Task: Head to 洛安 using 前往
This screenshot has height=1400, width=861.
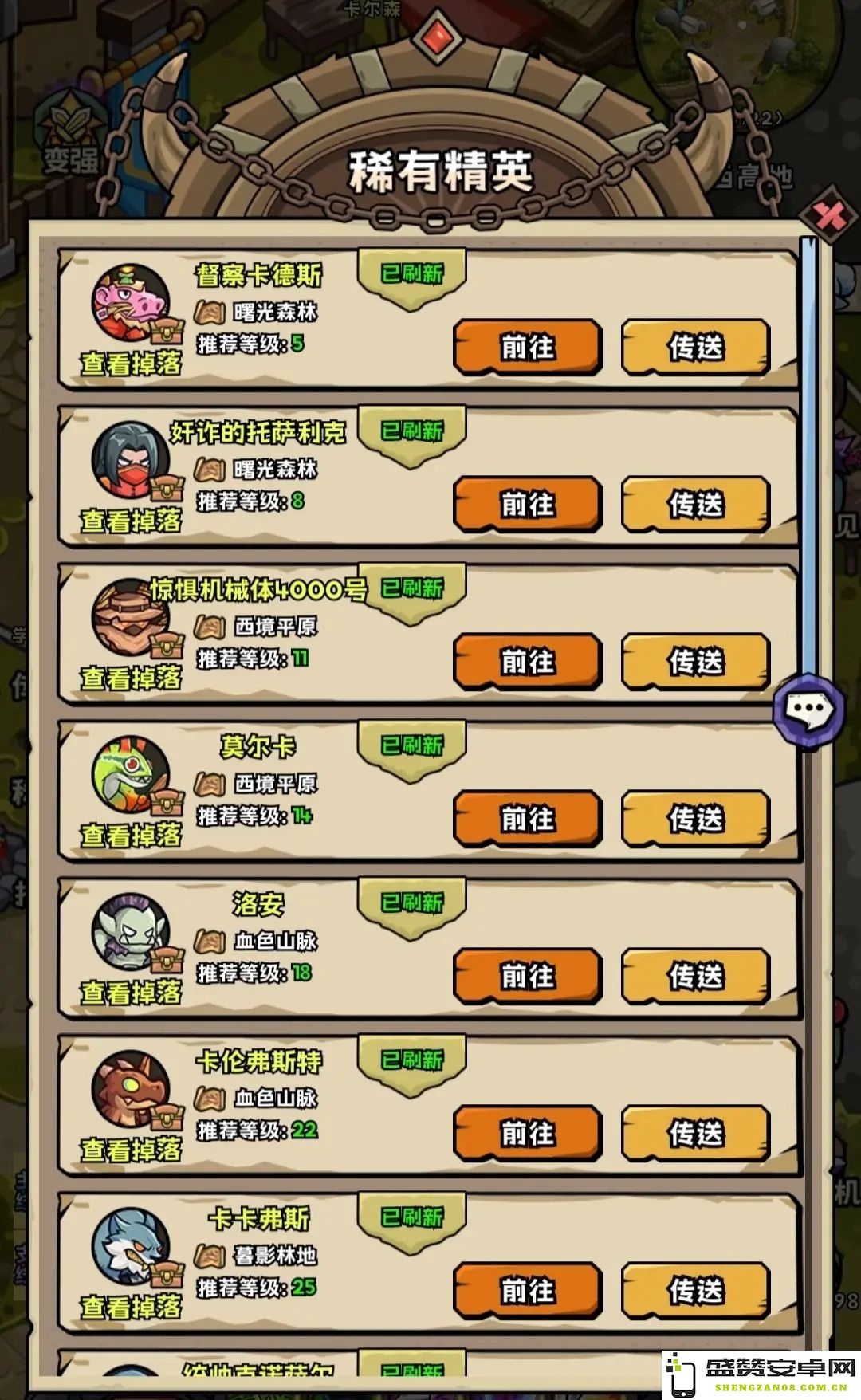Action: tap(527, 976)
